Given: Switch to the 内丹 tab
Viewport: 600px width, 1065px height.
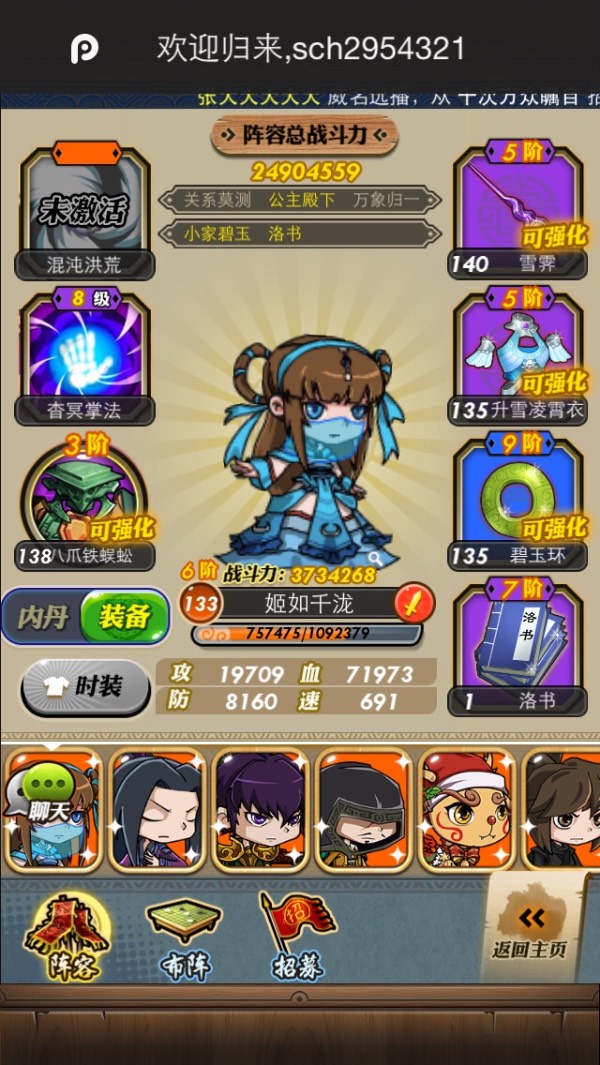Looking at the screenshot, I should pos(42,616).
